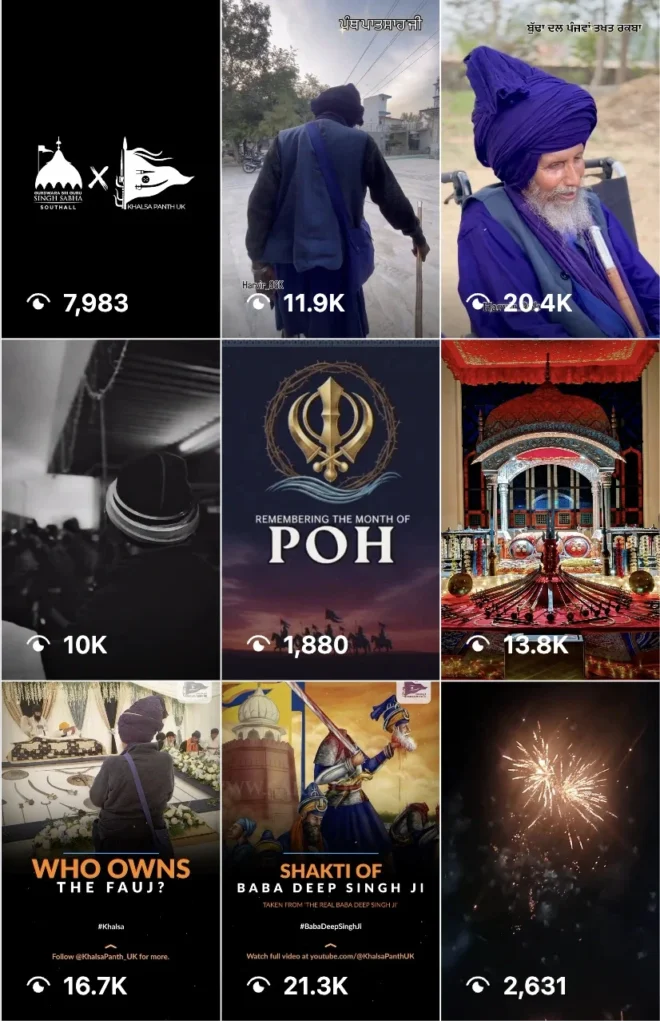This screenshot has width=660, height=1024.
Task: Open the fireworks video with 2,631 views
Action: pyautogui.click(x=550, y=850)
